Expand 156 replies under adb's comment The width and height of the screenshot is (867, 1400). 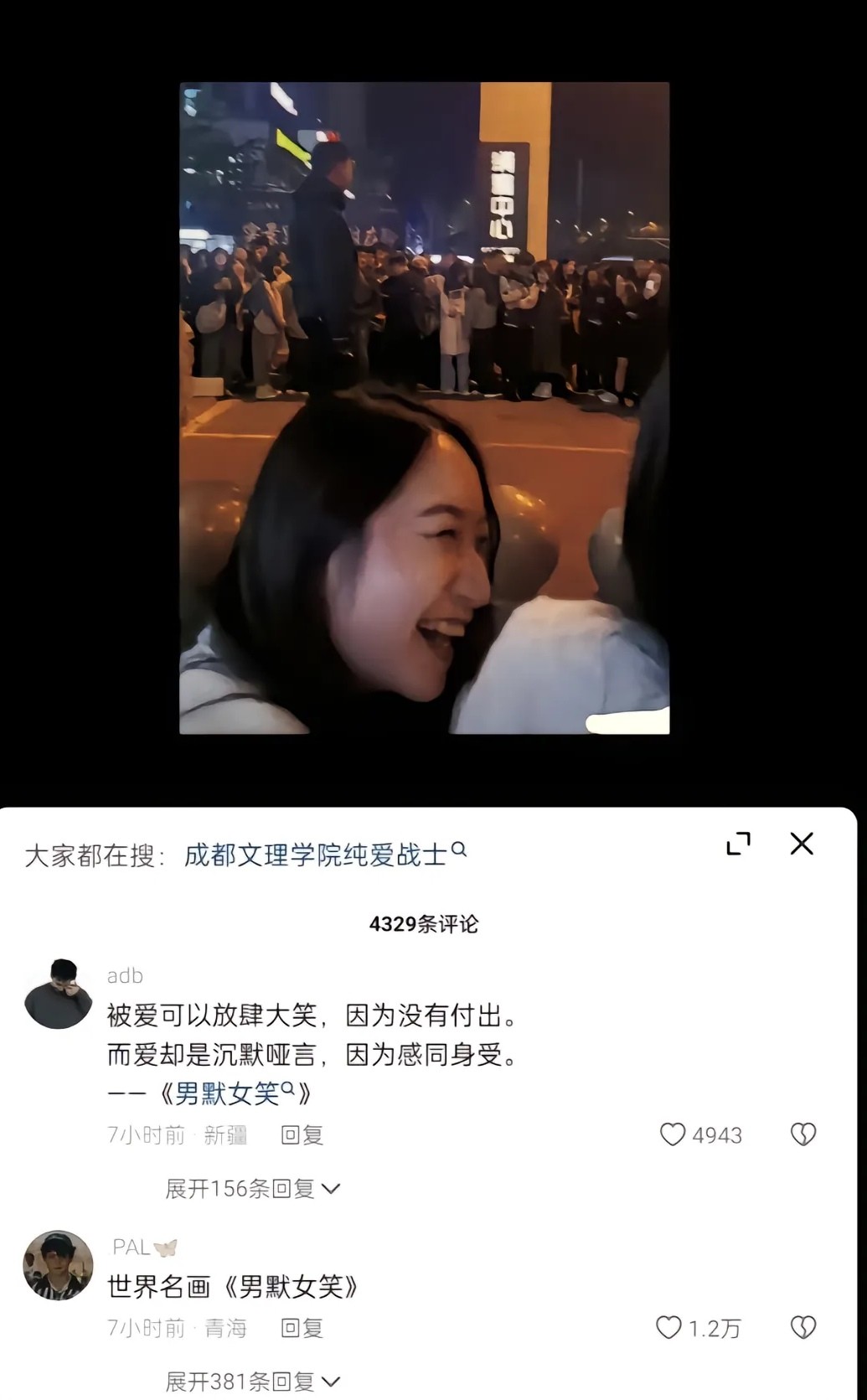(x=252, y=1188)
